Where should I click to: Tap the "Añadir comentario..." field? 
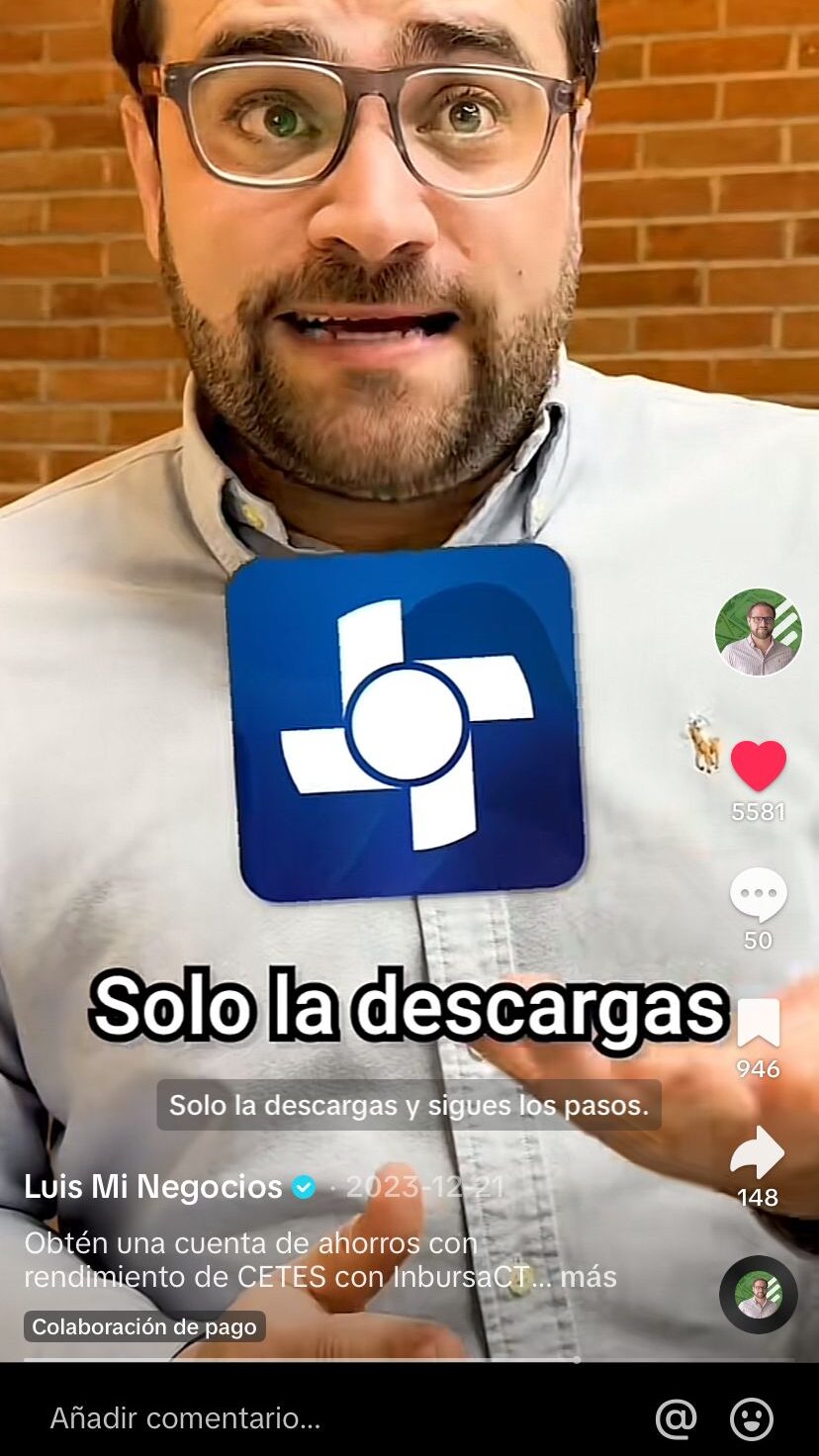click(x=186, y=1418)
